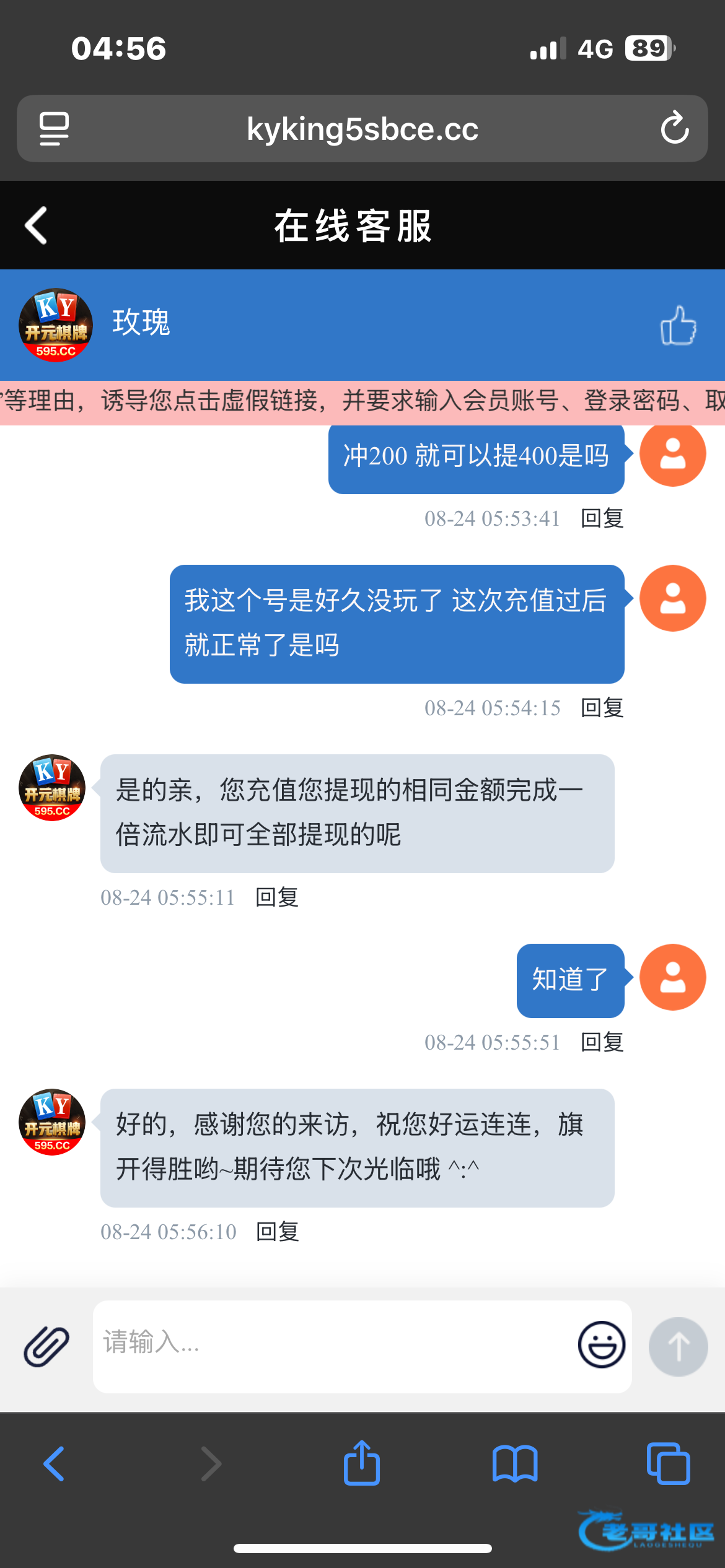Navigate back in the browser toolbar

click(55, 1464)
